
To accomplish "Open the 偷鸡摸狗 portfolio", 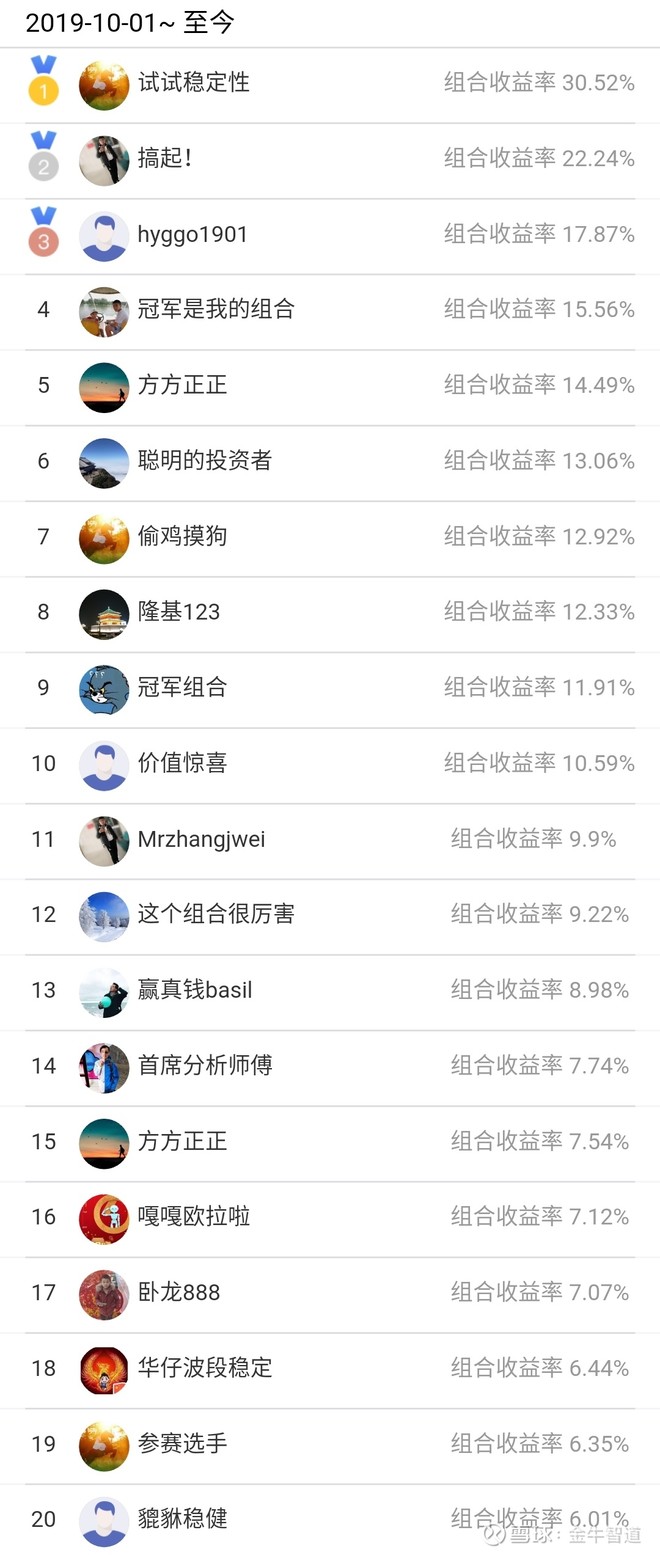I will (182, 536).
